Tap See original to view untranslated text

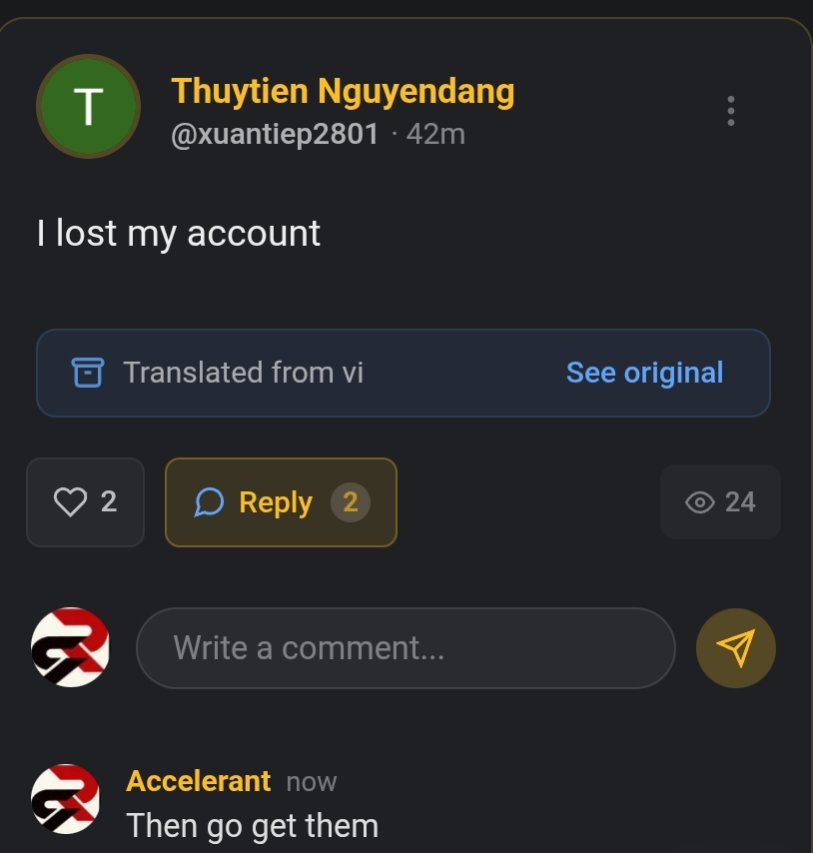coord(644,373)
